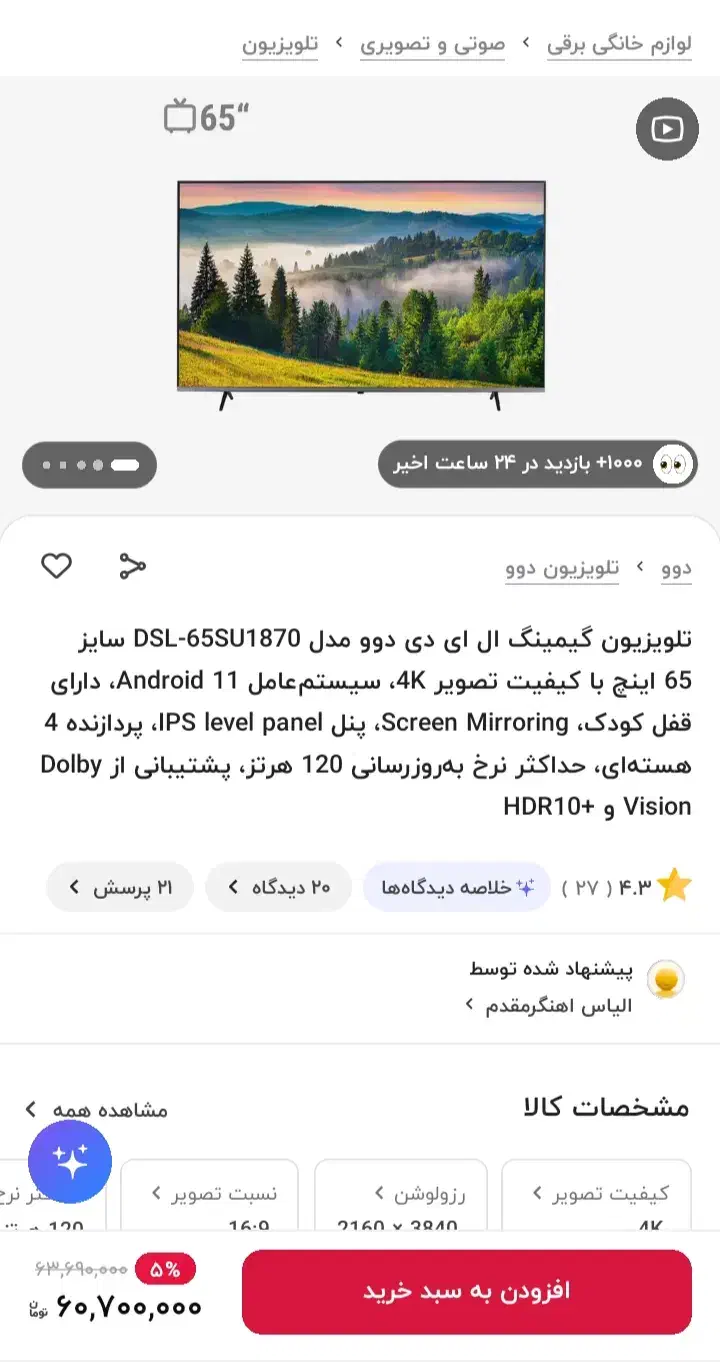
Task: Open the تلویزیون دوو link
Action: 562,569
